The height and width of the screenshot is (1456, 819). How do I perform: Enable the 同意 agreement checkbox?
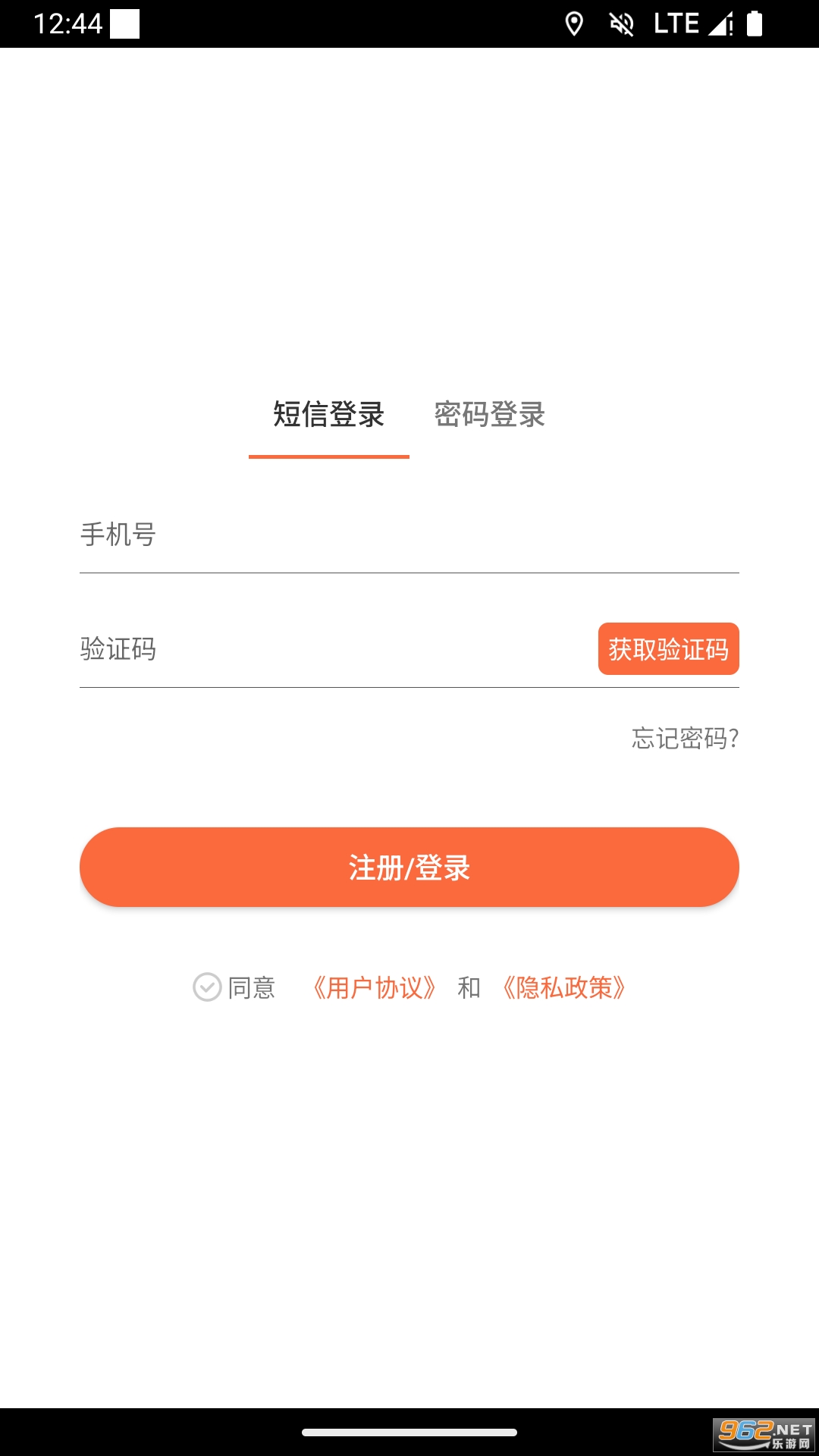click(x=206, y=988)
